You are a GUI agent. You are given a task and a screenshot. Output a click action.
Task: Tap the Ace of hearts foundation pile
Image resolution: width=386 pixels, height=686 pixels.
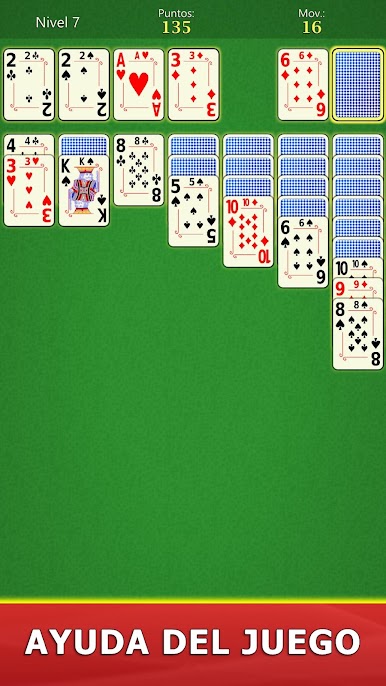pos(139,84)
